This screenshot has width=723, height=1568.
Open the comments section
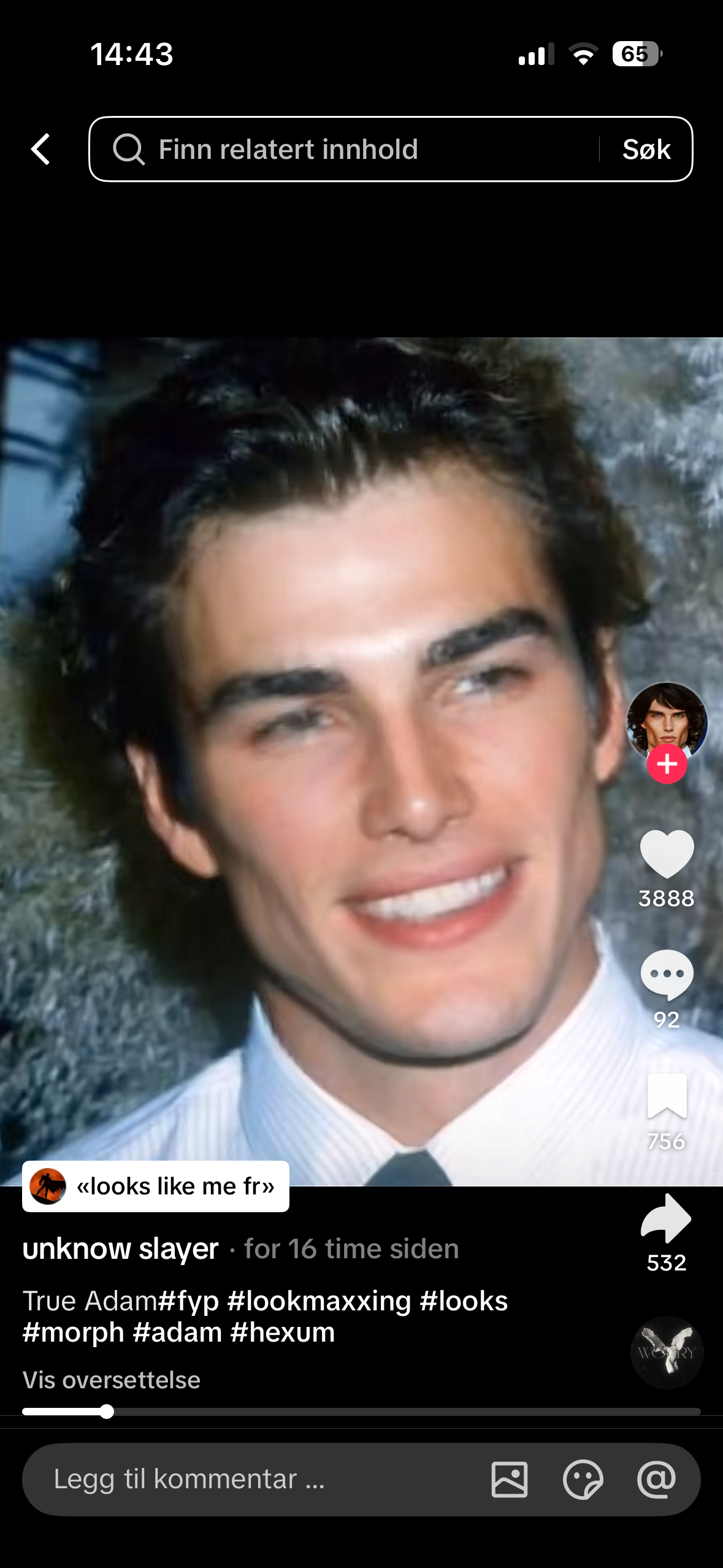coord(667,974)
